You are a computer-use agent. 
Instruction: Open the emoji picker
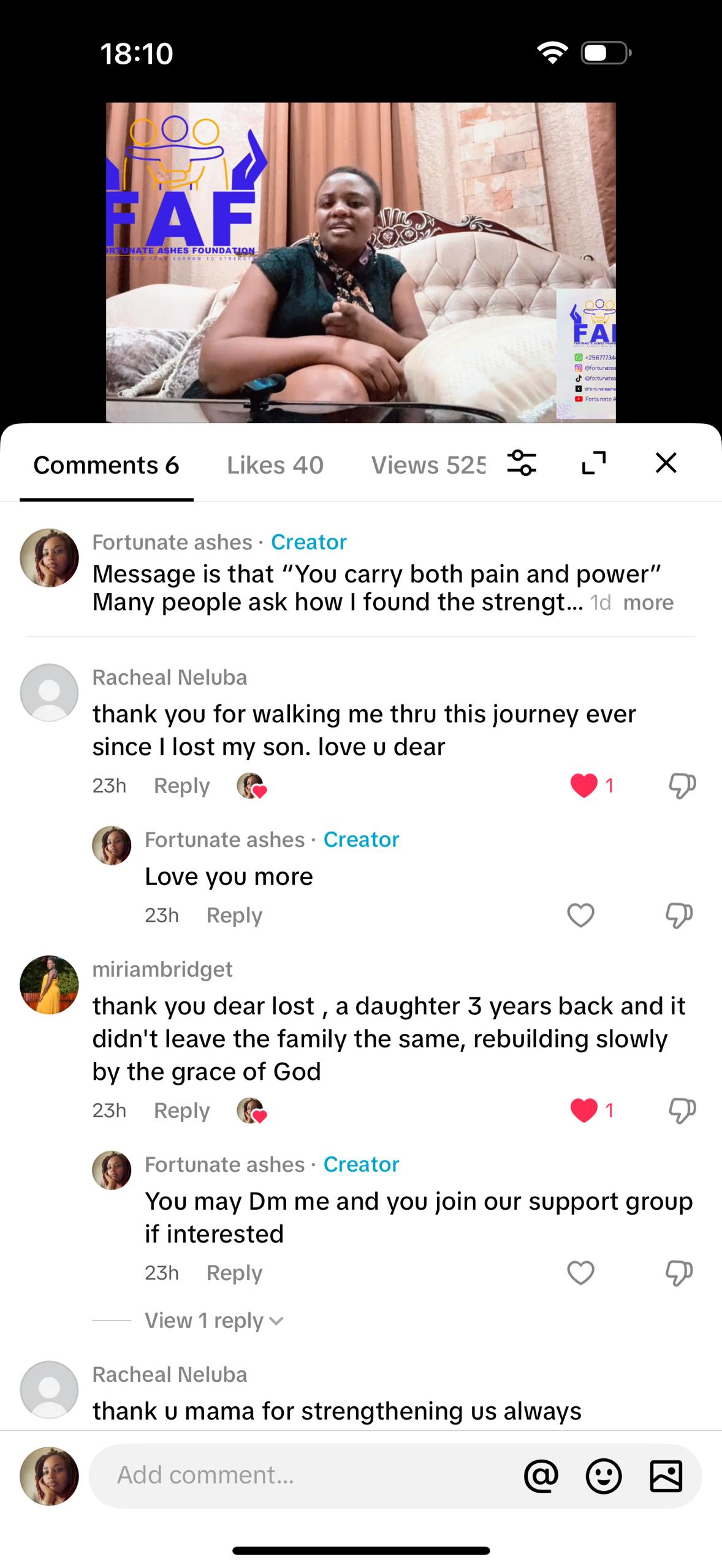pos(604,1476)
